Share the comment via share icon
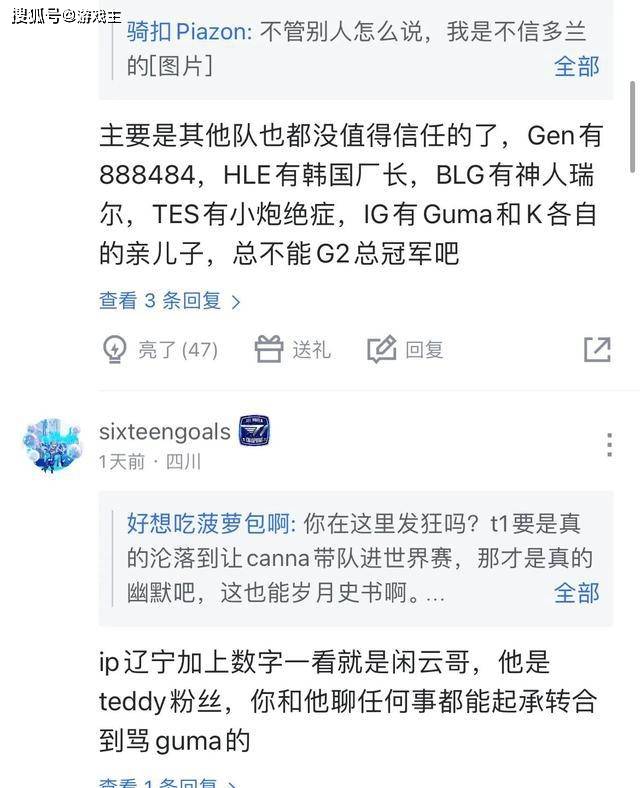 (597, 349)
